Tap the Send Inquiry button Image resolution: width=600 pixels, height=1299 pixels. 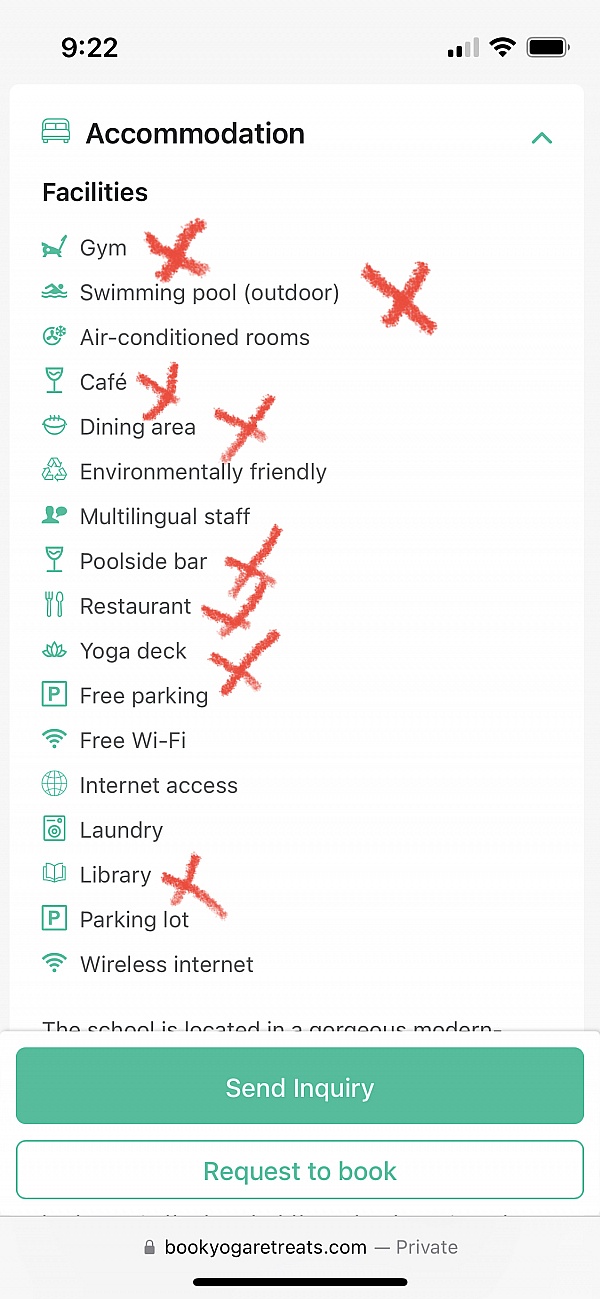(x=300, y=1087)
